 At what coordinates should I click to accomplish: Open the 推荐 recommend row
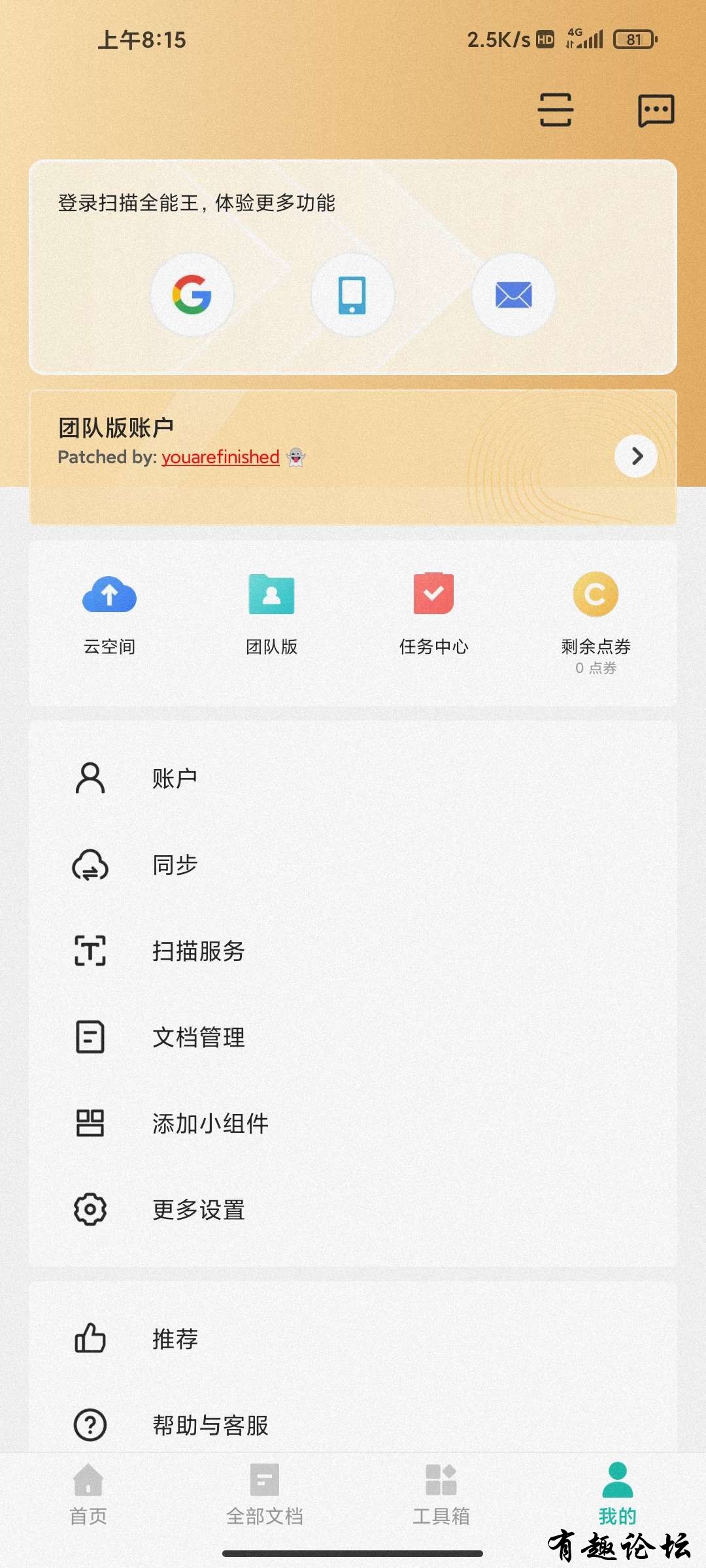coord(353,1339)
